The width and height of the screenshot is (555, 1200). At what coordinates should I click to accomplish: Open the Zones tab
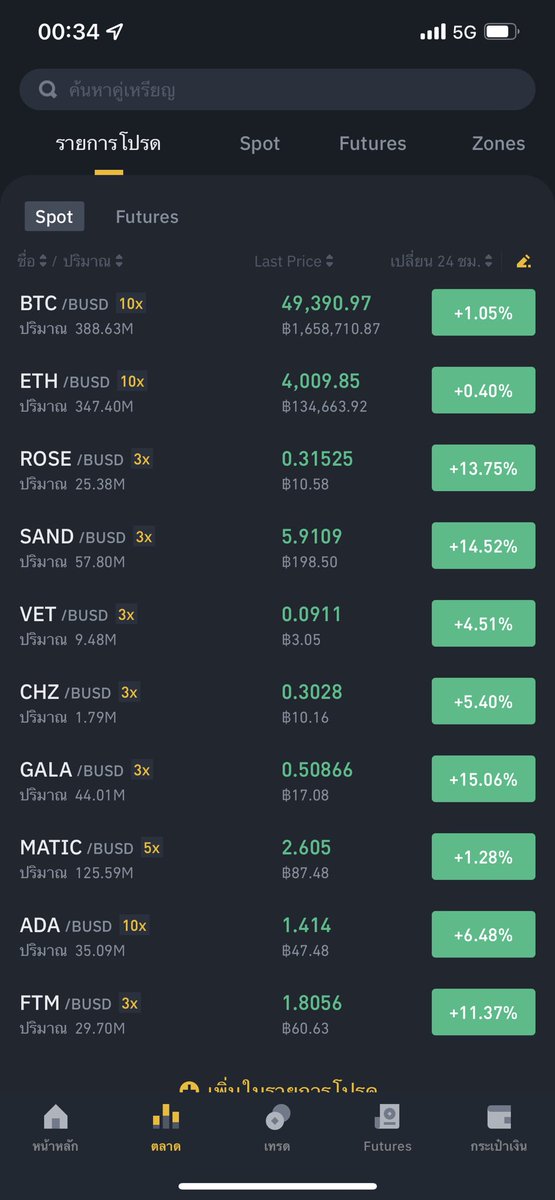498,143
